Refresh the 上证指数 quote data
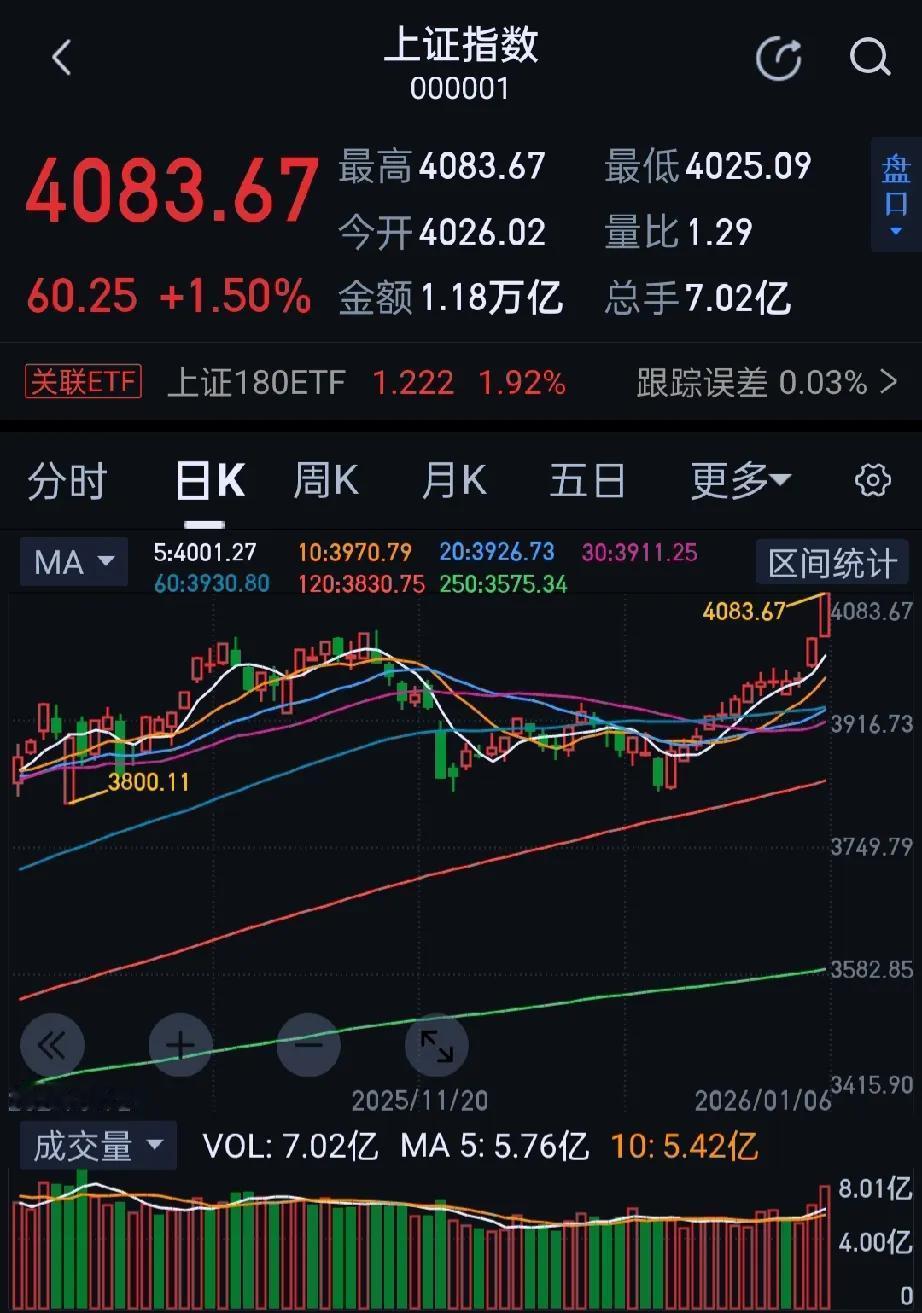922x1313 pixels. pos(778,57)
